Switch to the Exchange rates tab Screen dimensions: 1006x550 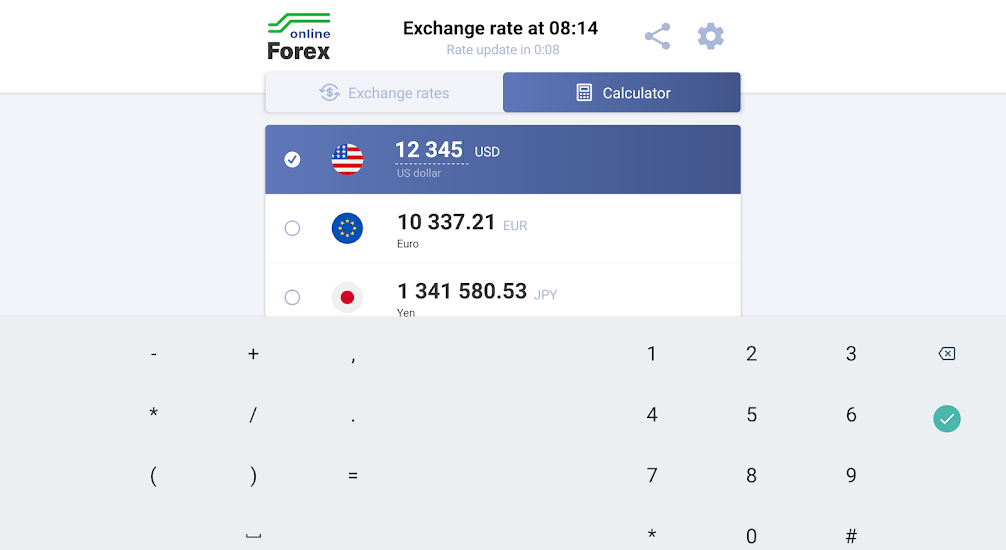(384, 93)
